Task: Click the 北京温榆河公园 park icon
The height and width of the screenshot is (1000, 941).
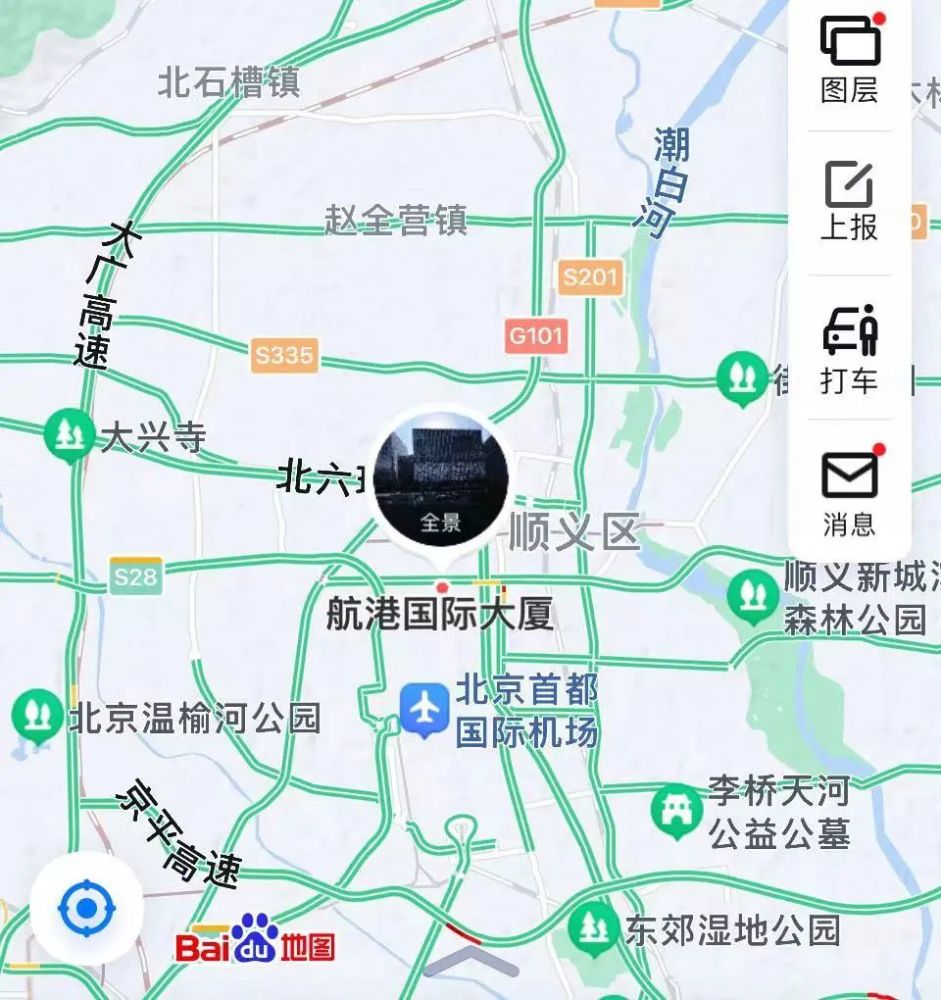Action: [x=36, y=713]
